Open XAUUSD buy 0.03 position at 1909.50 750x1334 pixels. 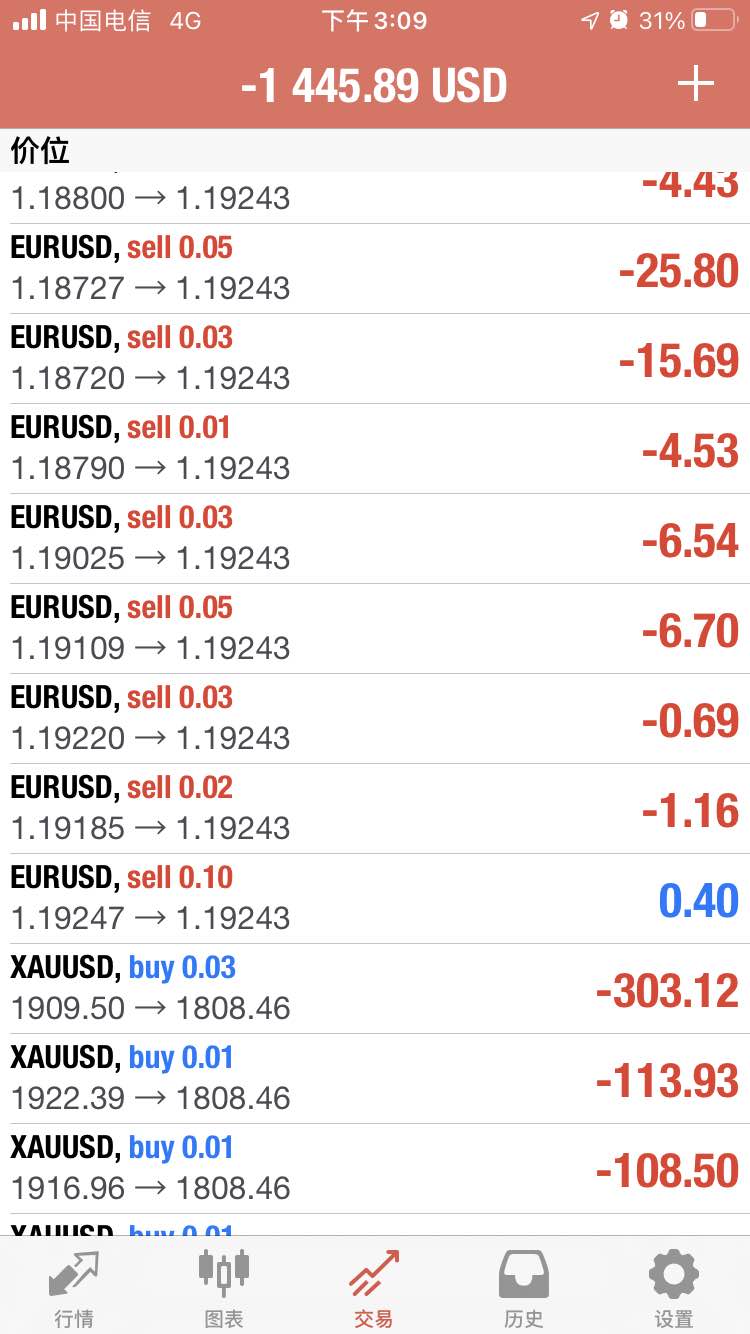click(375, 989)
